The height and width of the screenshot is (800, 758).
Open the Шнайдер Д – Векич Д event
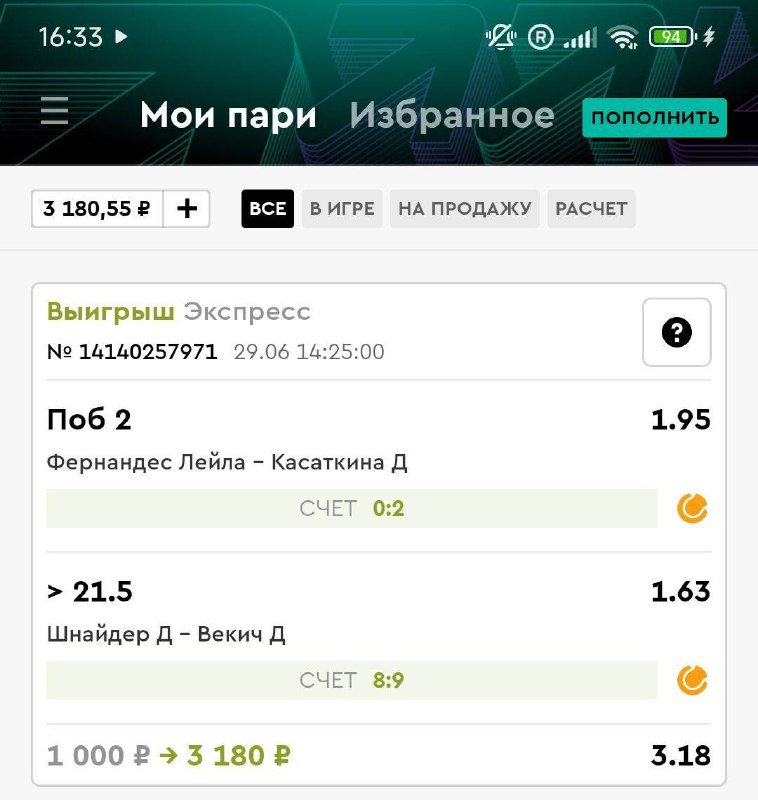(x=166, y=635)
